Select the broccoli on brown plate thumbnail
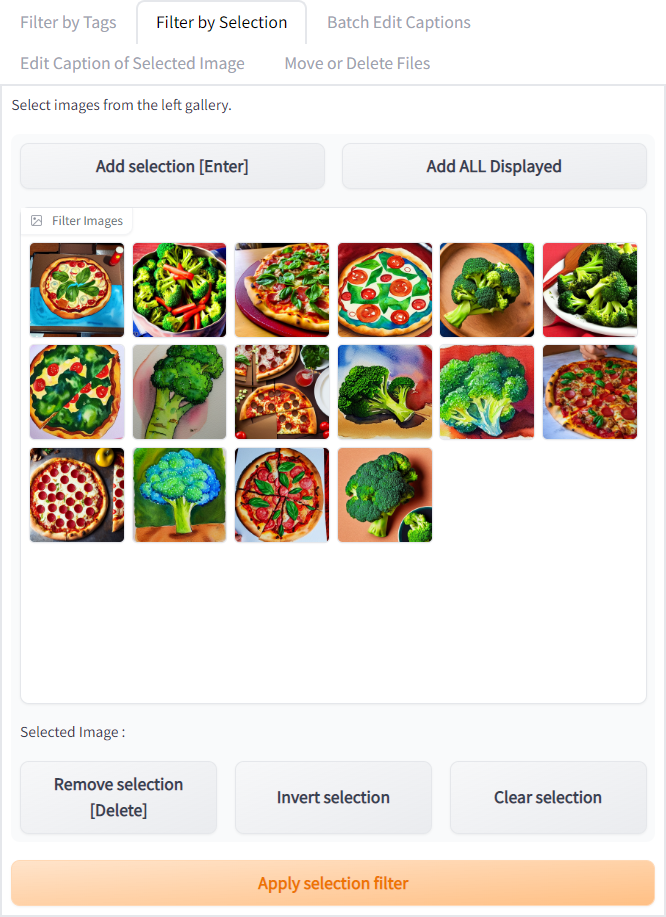 tap(487, 290)
